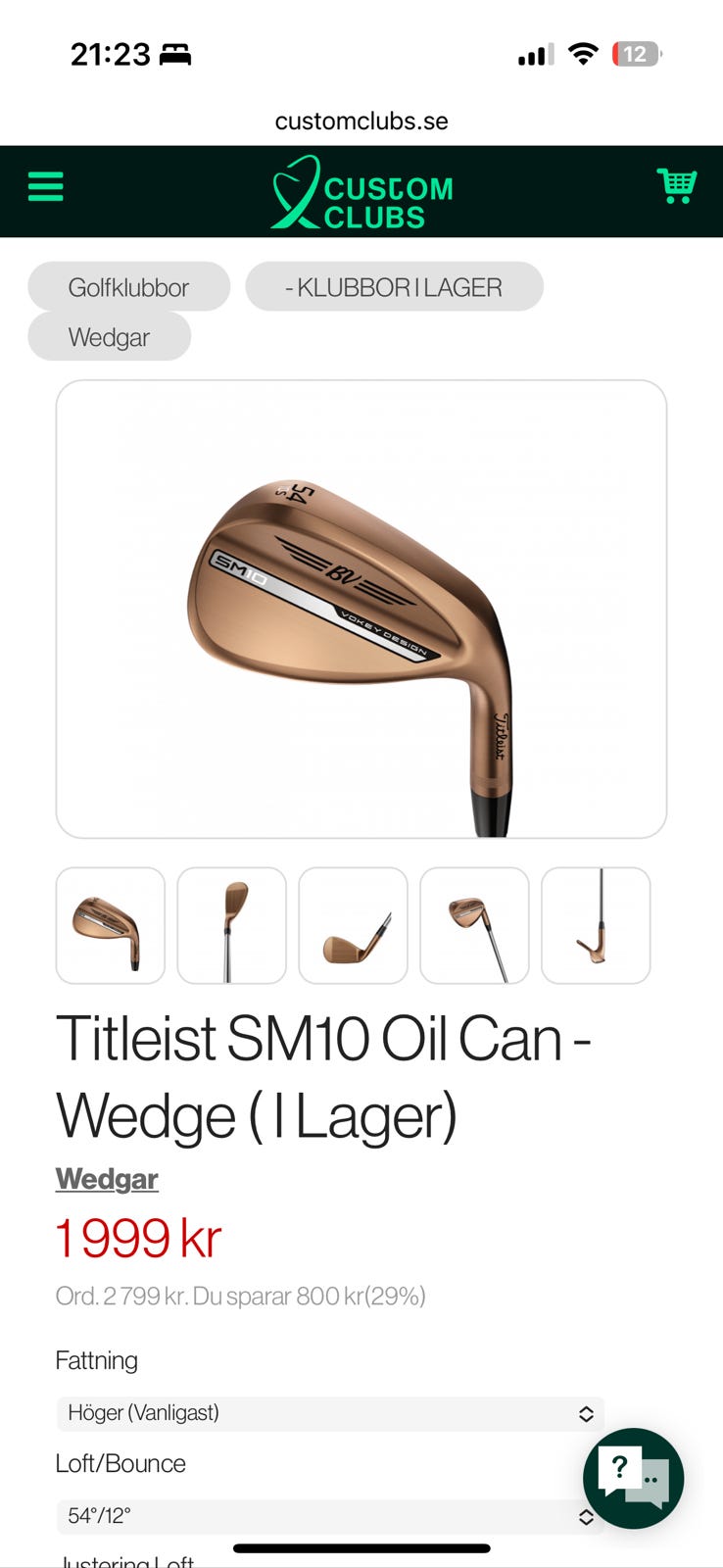Select the Golfklubbor breadcrumb chip
The height and width of the screenshot is (1568, 723).
(128, 287)
